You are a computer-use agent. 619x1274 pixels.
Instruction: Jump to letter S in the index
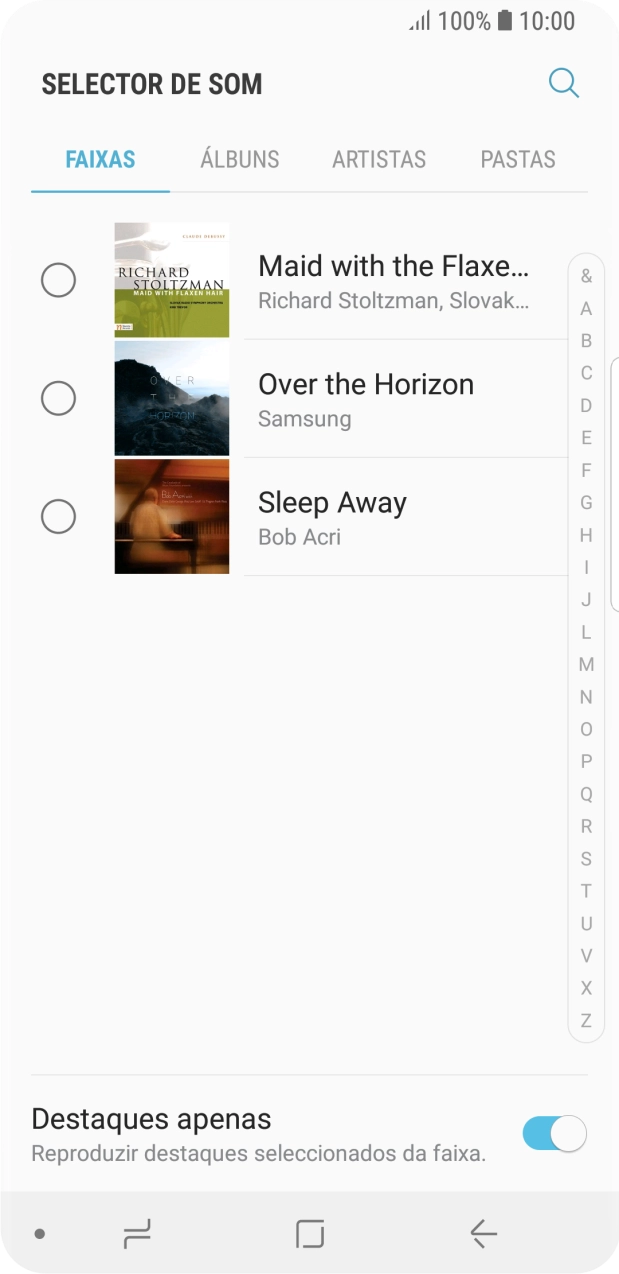click(586, 859)
